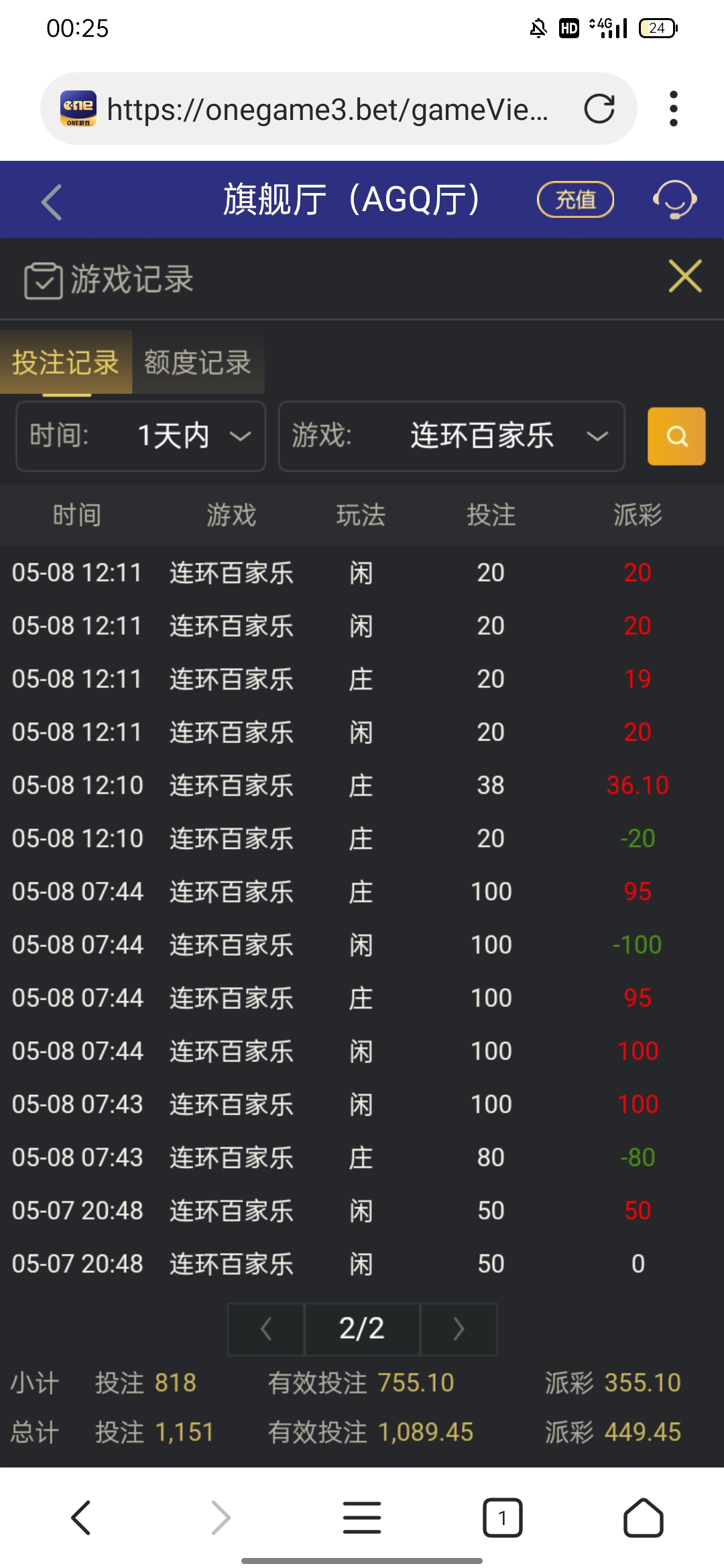Open the customer service chat icon
Screen dimensions: 724x1568
(674, 199)
